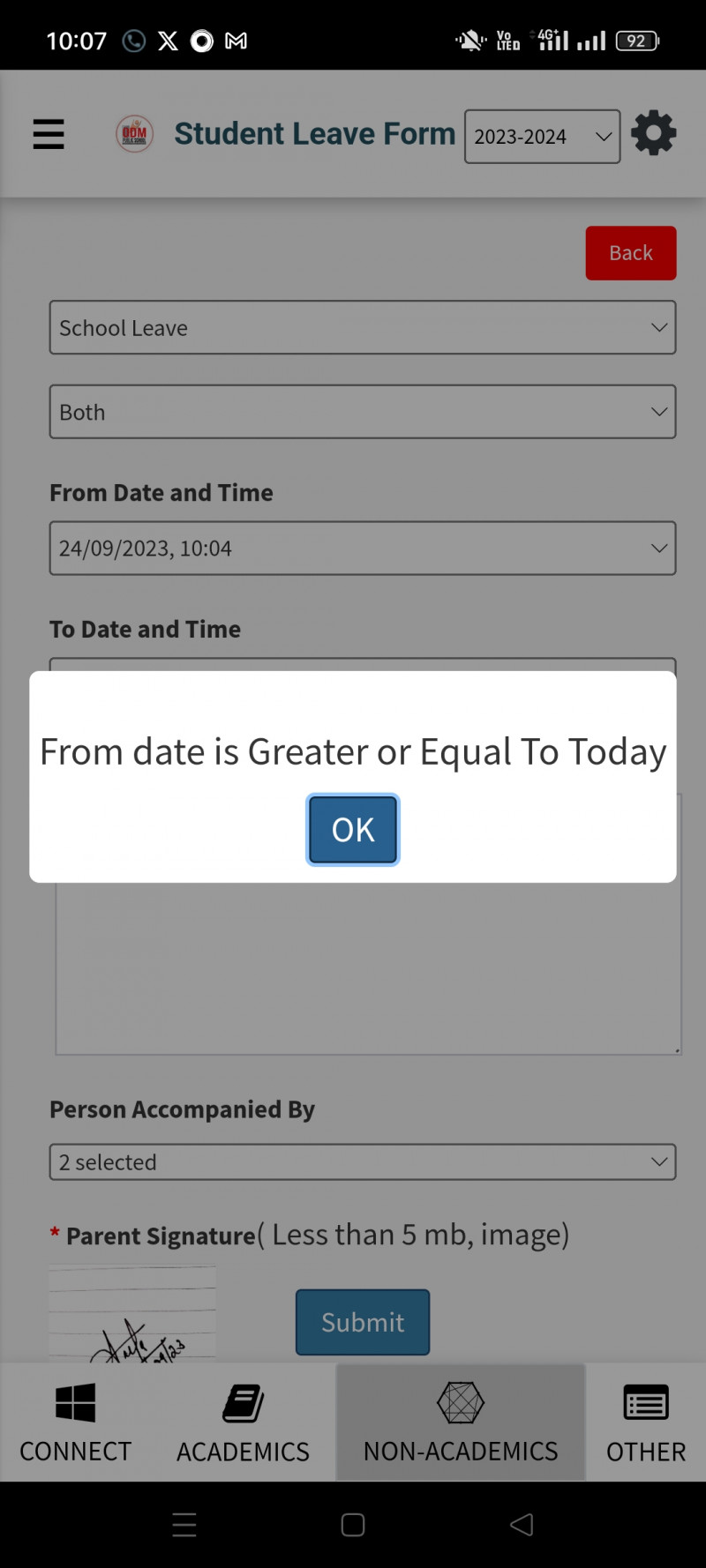706x1568 pixels.
Task: Tap the red Back button
Action: (x=630, y=253)
